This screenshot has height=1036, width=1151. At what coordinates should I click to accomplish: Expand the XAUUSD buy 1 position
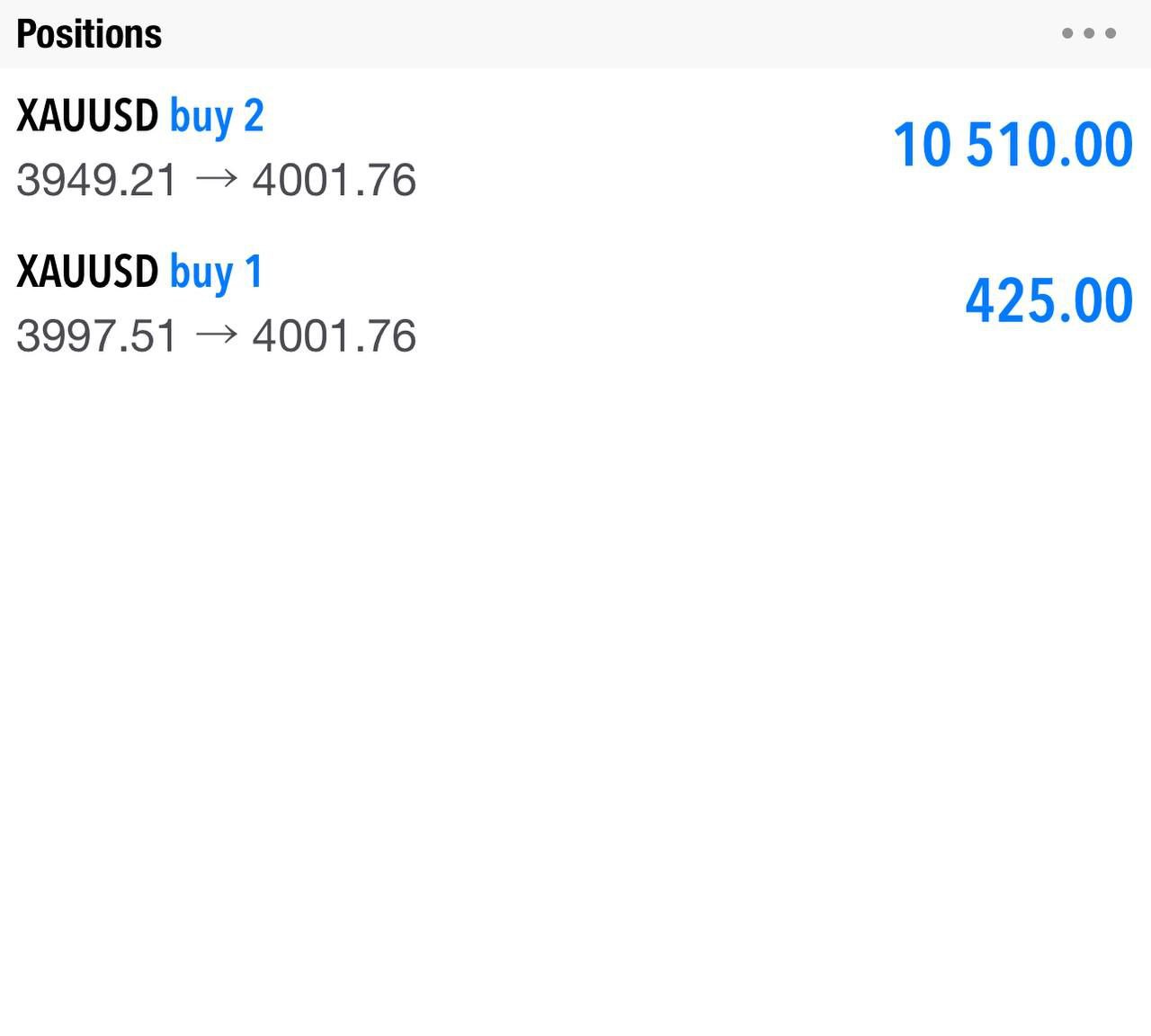click(575, 302)
